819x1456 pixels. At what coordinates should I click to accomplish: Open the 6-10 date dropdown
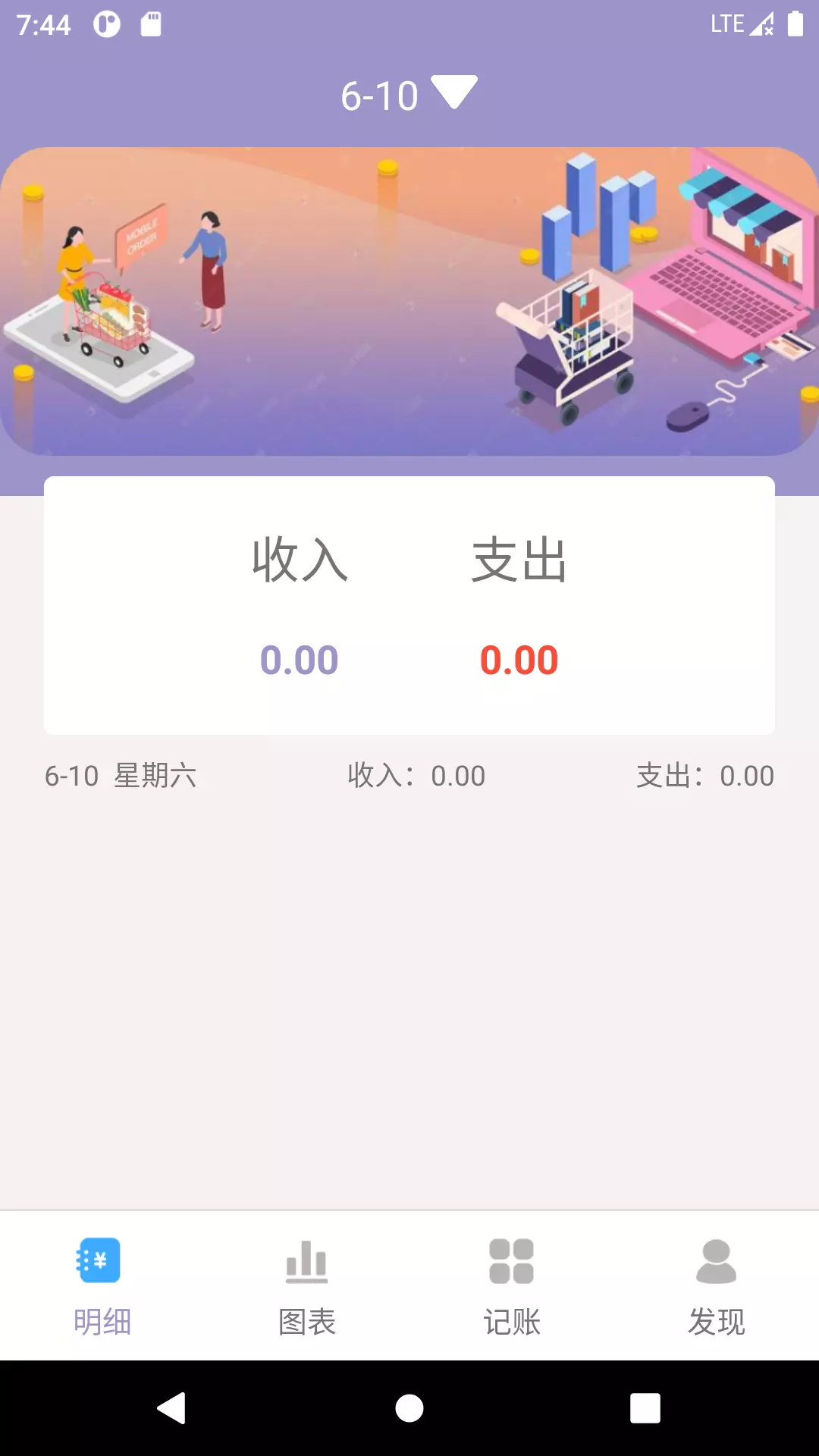click(x=409, y=95)
